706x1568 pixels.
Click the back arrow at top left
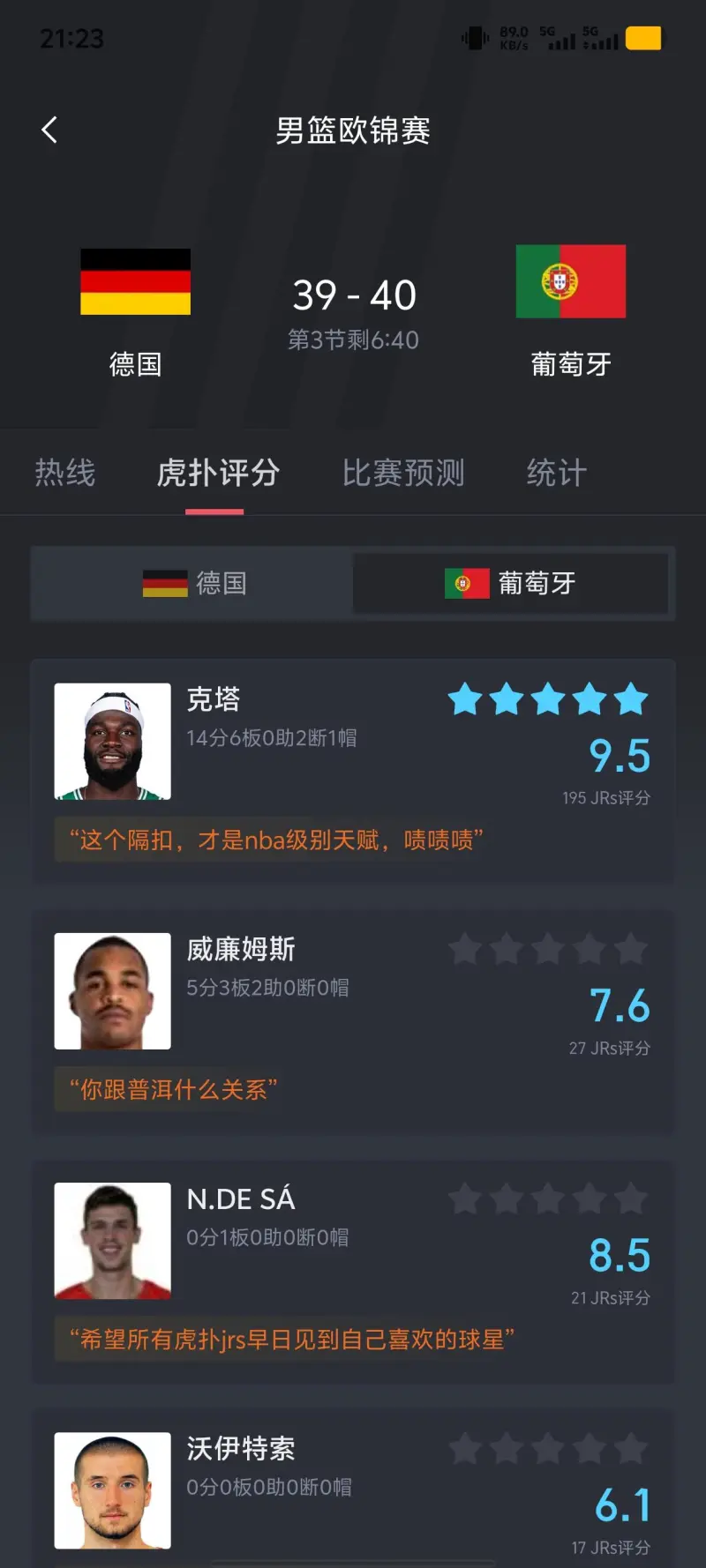click(50, 130)
